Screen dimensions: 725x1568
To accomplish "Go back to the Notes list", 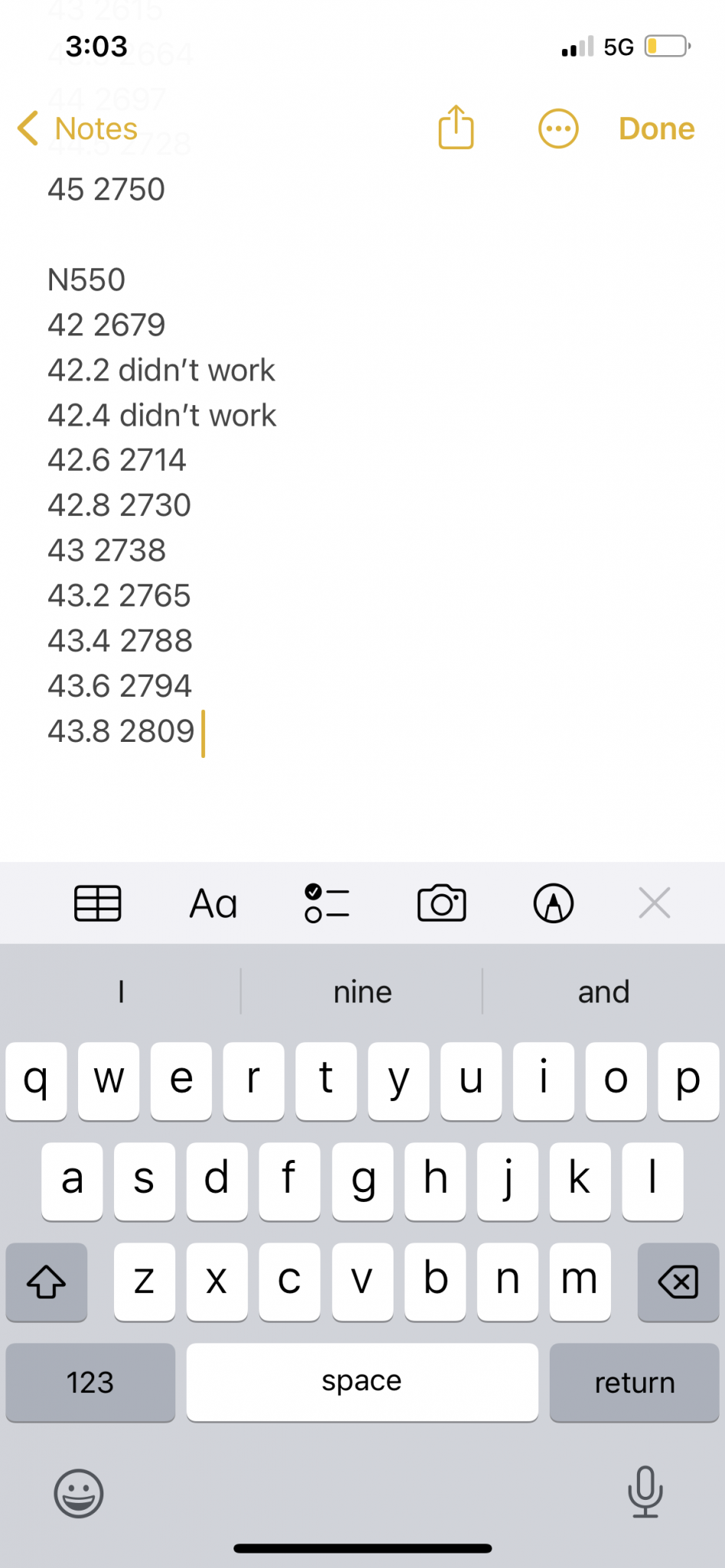I will (78, 129).
